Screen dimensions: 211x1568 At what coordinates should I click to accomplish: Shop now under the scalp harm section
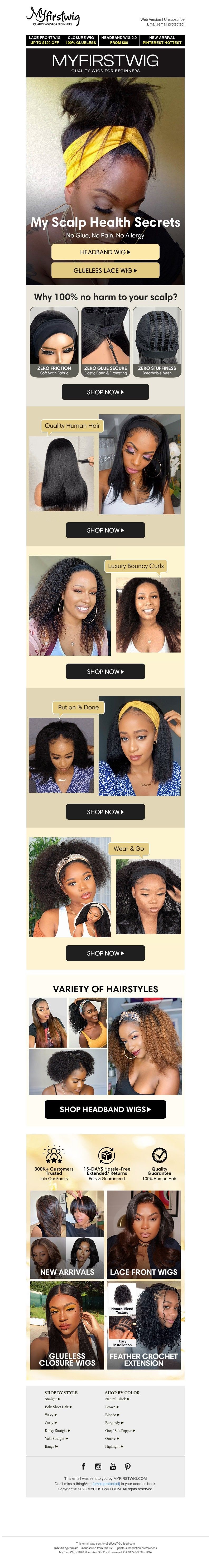[x=105, y=392]
